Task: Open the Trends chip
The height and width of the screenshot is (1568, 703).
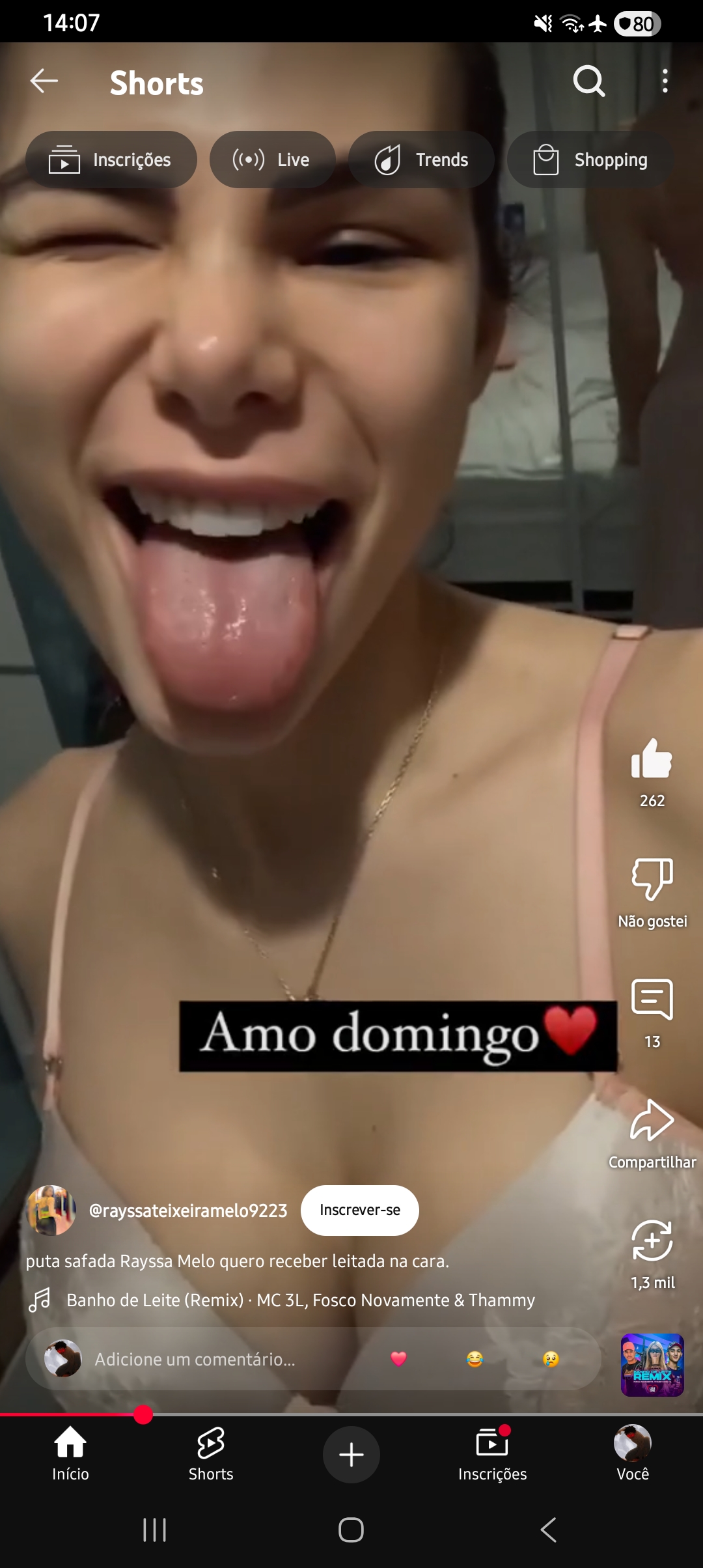Action: 421,160
